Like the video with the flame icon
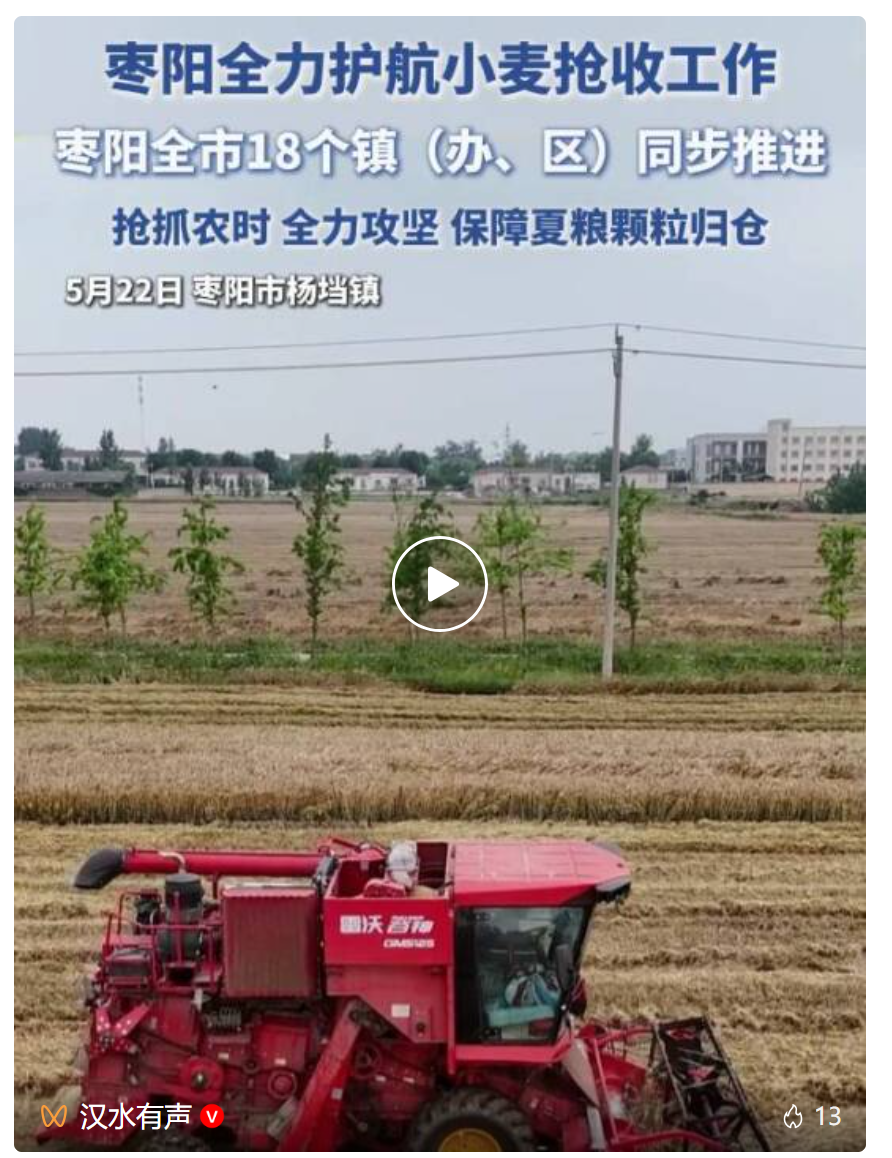This screenshot has height=1158, width=892. click(793, 1116)
